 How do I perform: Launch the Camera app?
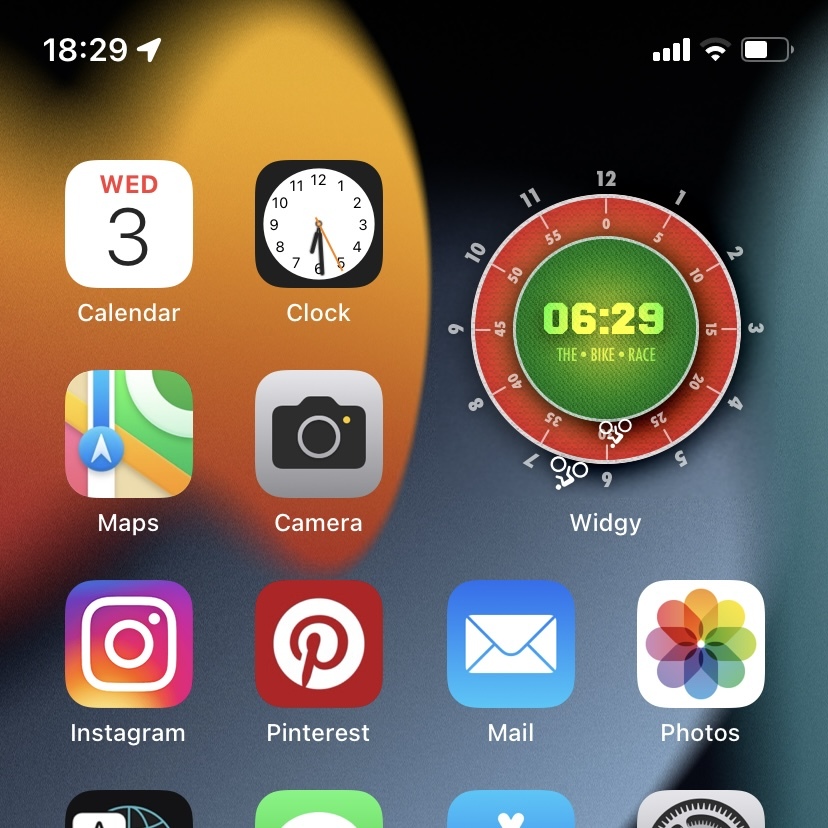[318, 435]
